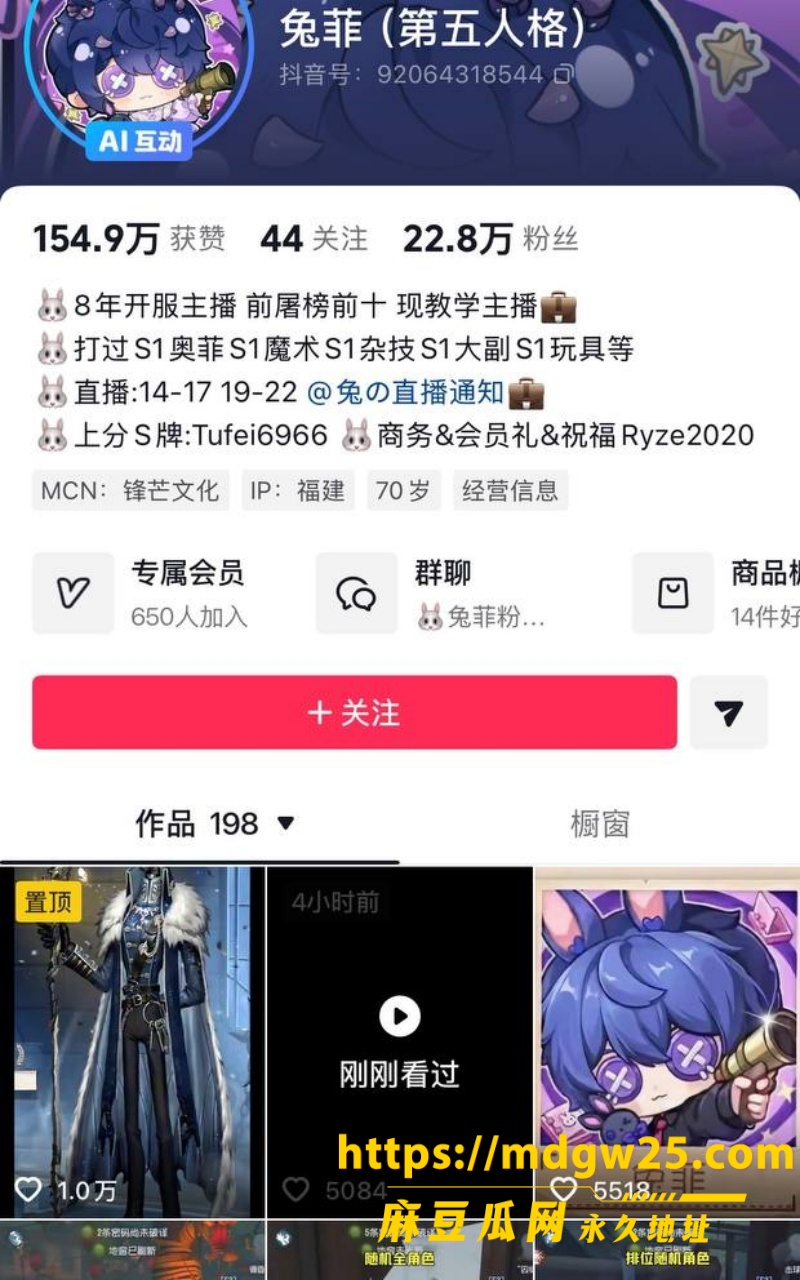This screenshot has height=1280, width=800.
Task: Switch to the 橱窗 tab
Action: [600, 824]
